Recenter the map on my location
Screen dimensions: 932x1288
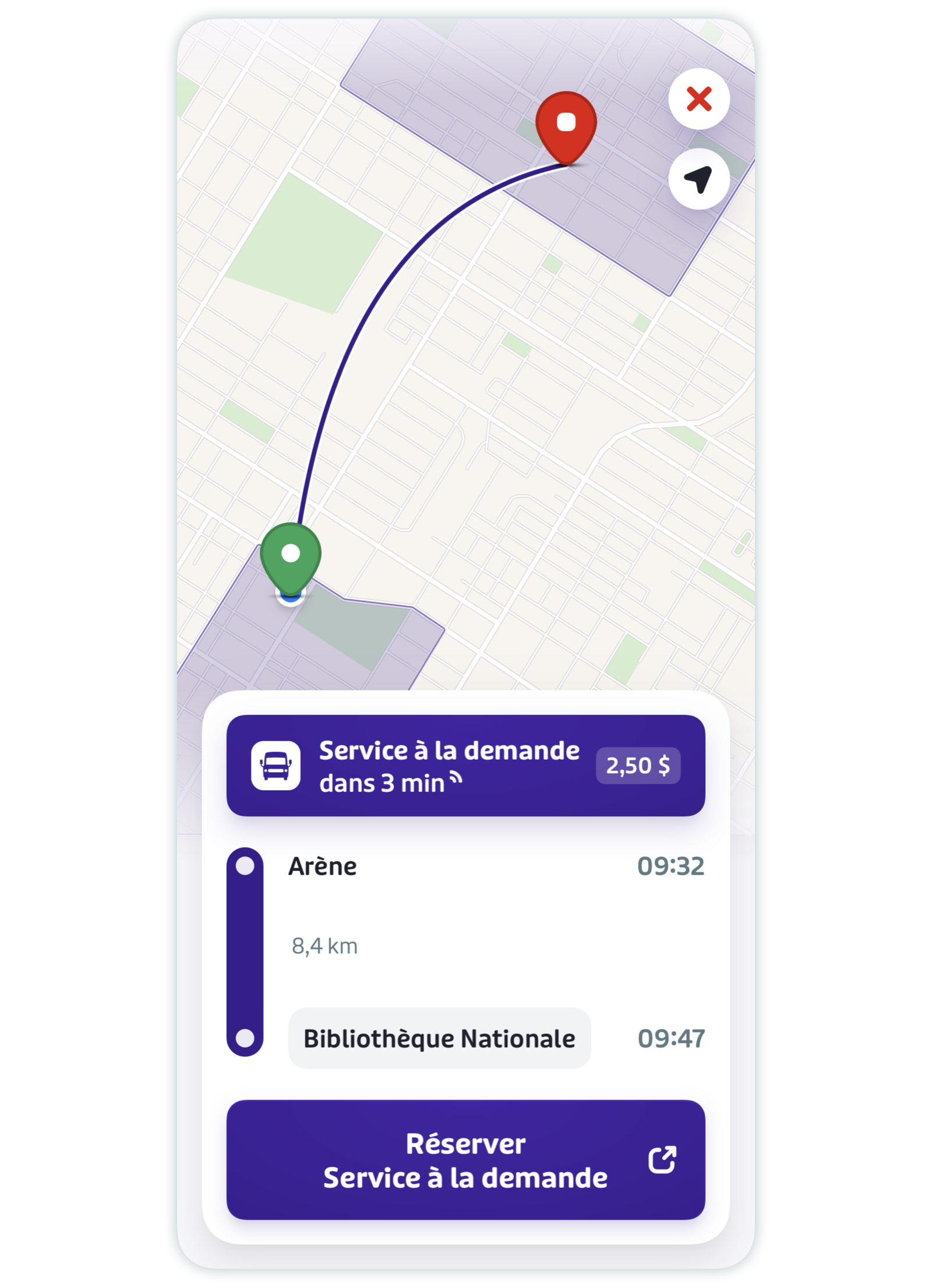[x=698, y=179]
